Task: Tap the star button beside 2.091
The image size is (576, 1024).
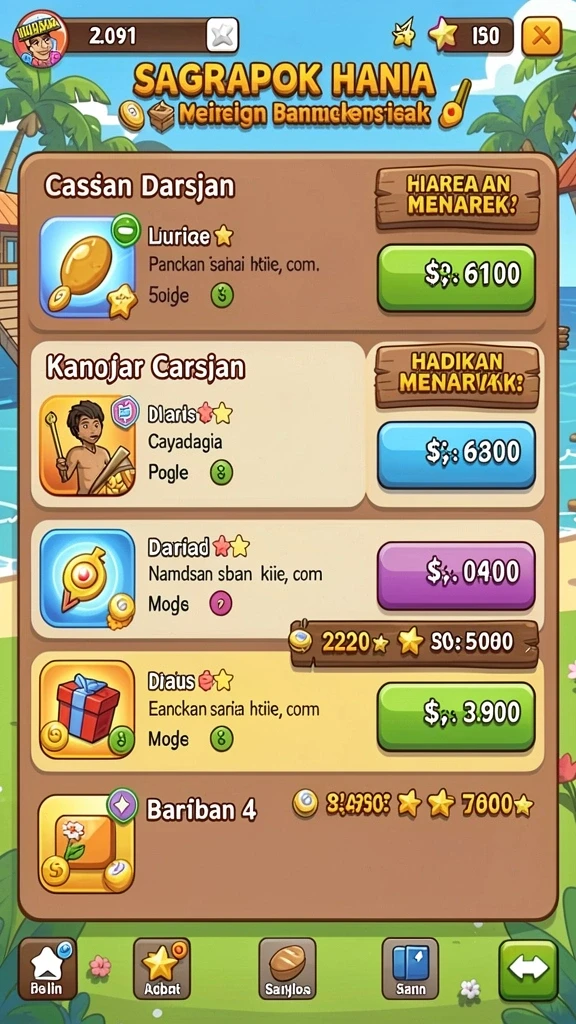Action: coord(222,35)
